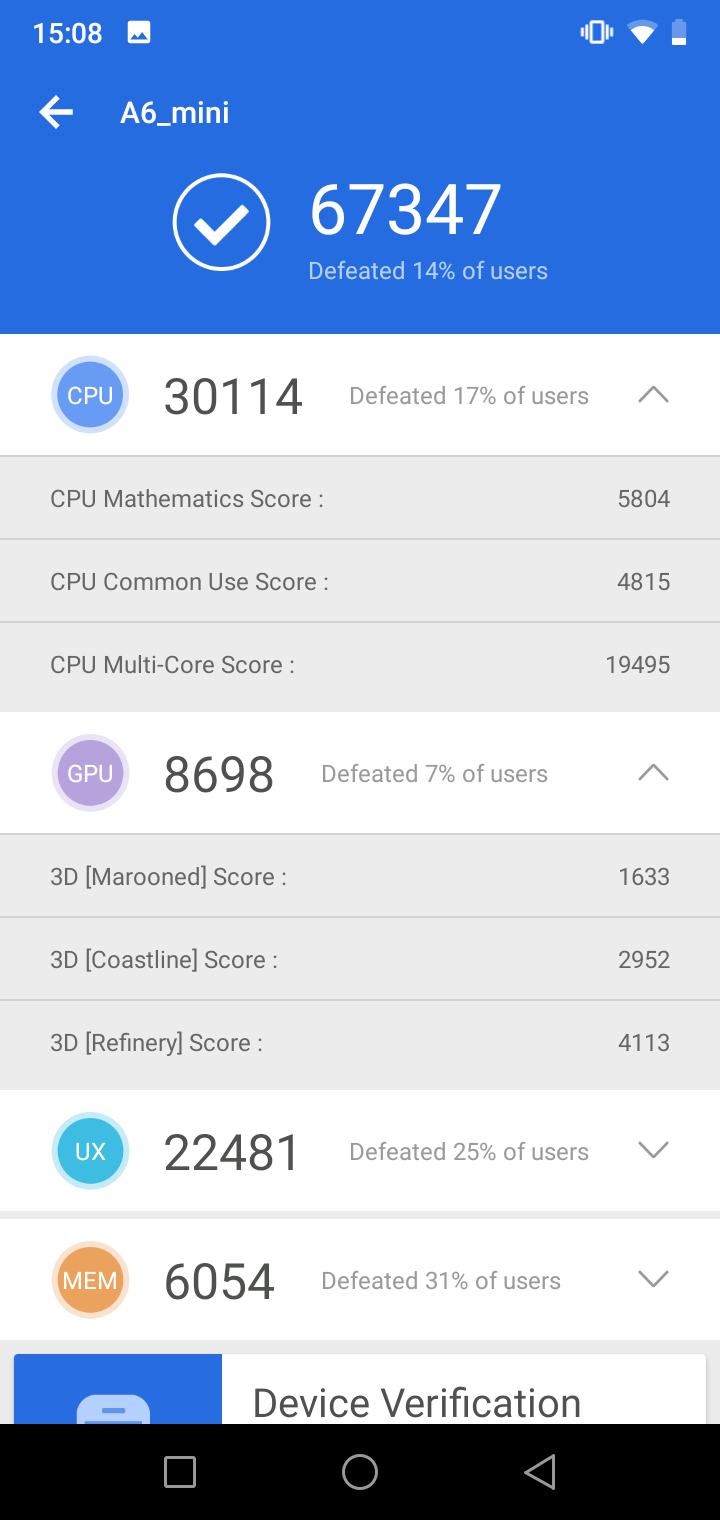Tap the system home button
The width and height of the screenshot is (720, 1520).
[360, 1472]
